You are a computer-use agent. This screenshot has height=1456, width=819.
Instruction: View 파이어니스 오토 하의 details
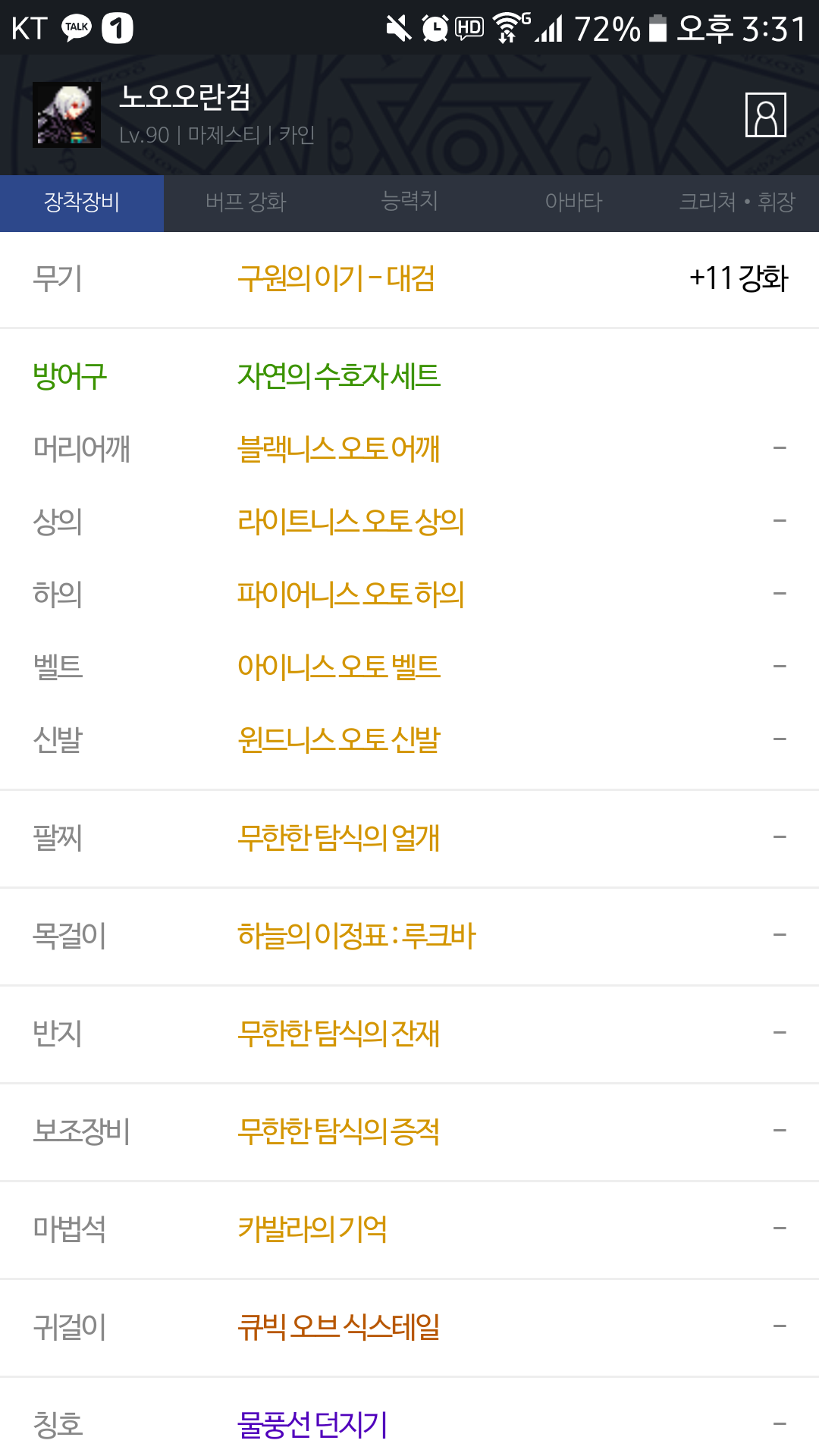point(350,595)
